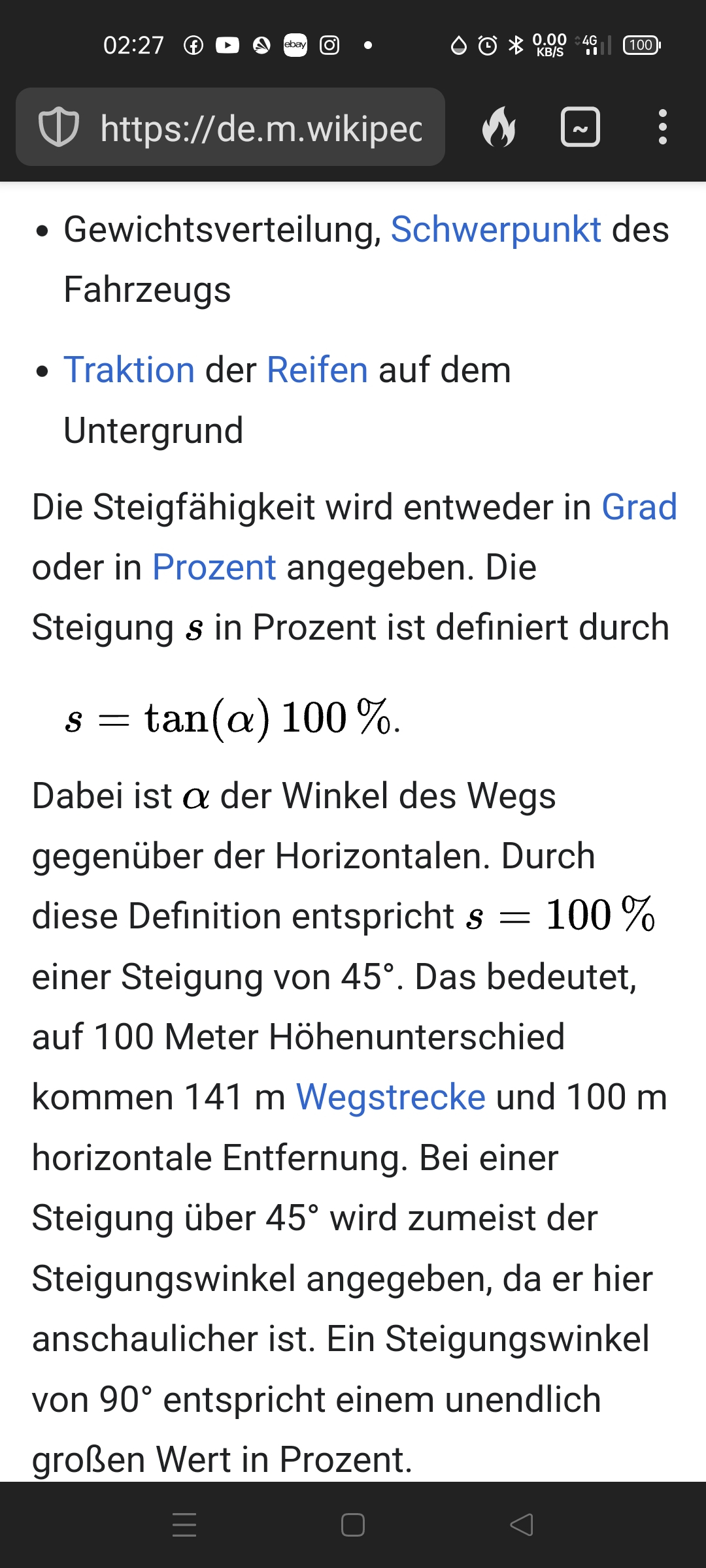Open the browser overflow menu
The width and height of the screenshot is (706, 1568).
pos(662,127)
